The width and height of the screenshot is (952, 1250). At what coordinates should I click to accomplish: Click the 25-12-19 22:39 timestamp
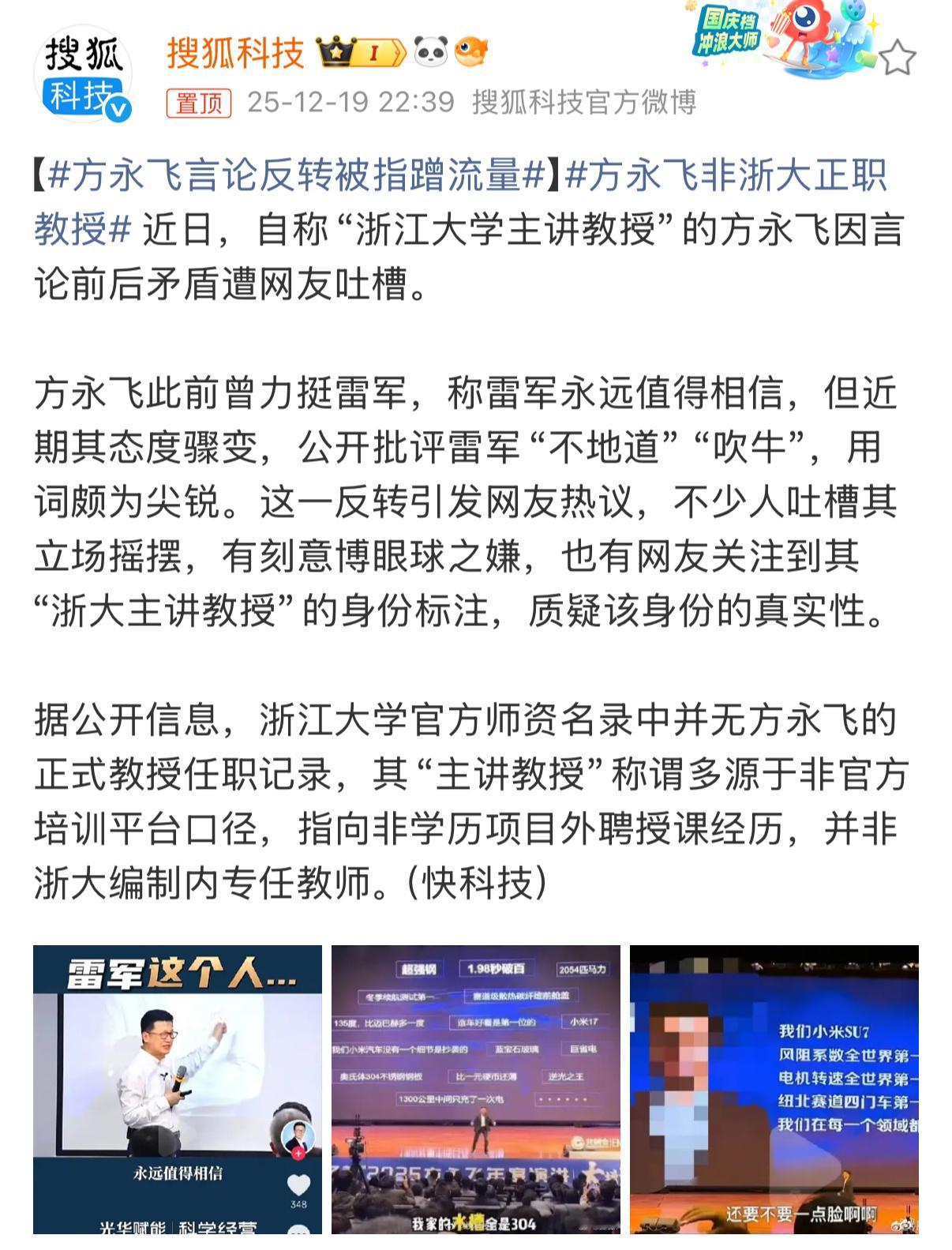point(350,102)
